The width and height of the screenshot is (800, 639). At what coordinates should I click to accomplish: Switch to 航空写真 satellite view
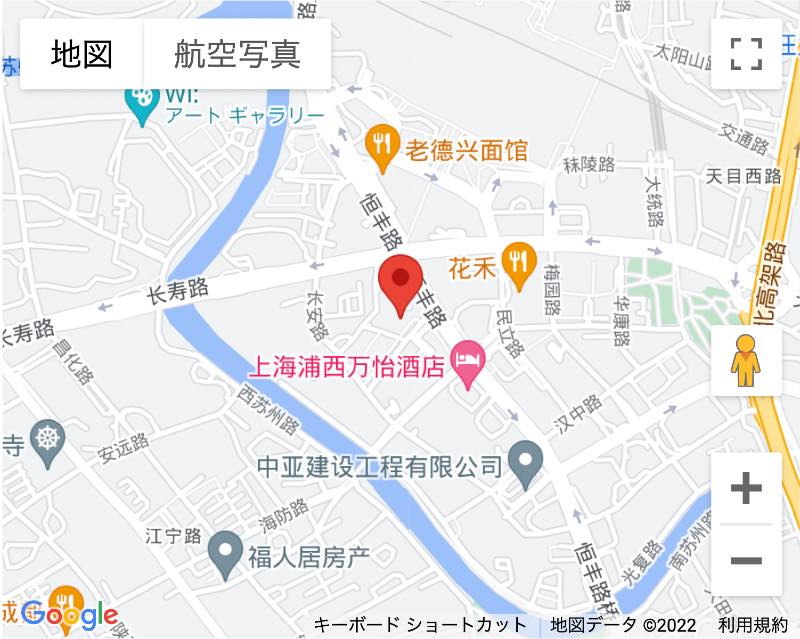[237, 54]
